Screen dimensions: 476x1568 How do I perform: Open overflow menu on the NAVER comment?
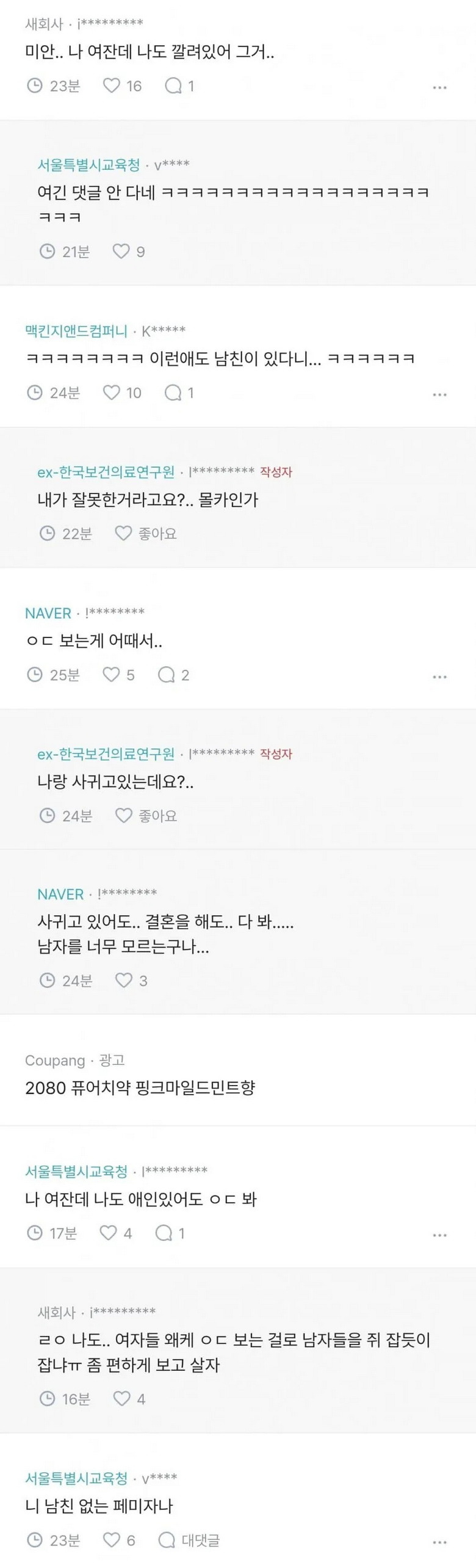pyautogui.click(x=439, y=677)
